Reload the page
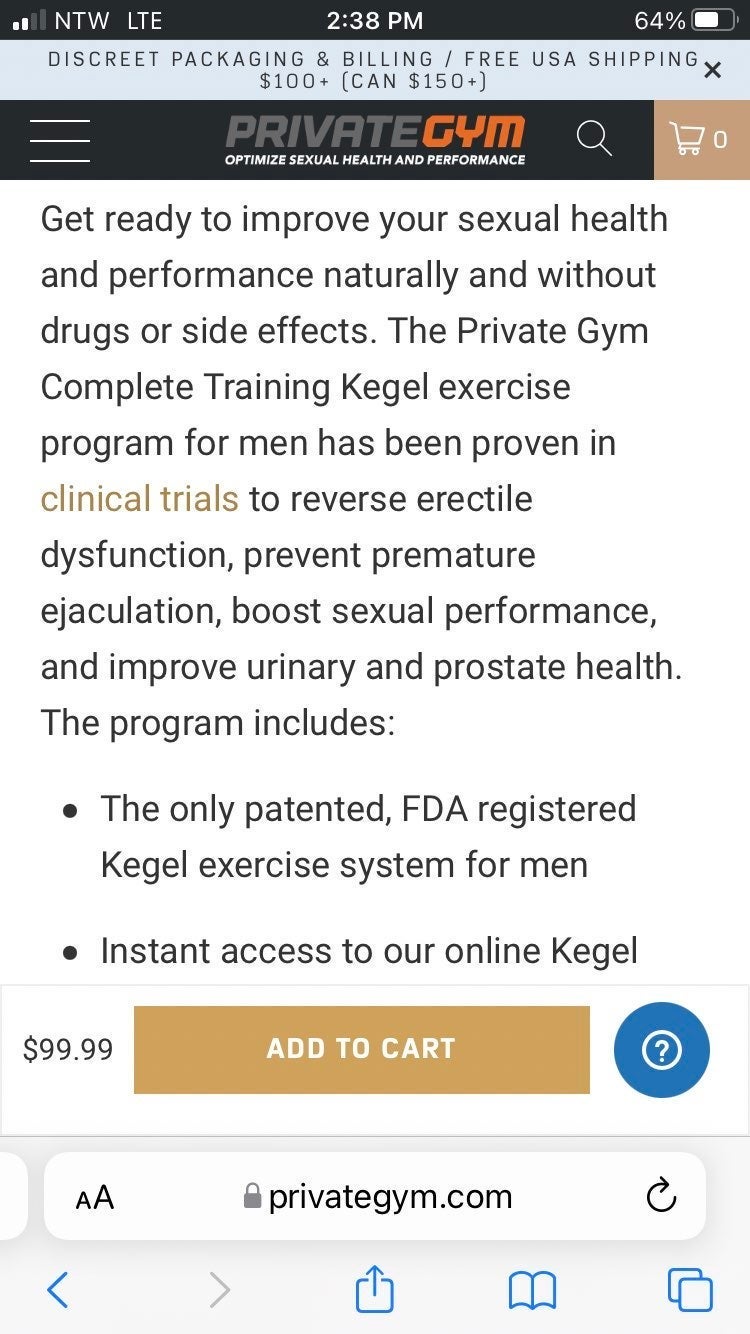The image size is (750, 1334). [x=661, y=1195]
